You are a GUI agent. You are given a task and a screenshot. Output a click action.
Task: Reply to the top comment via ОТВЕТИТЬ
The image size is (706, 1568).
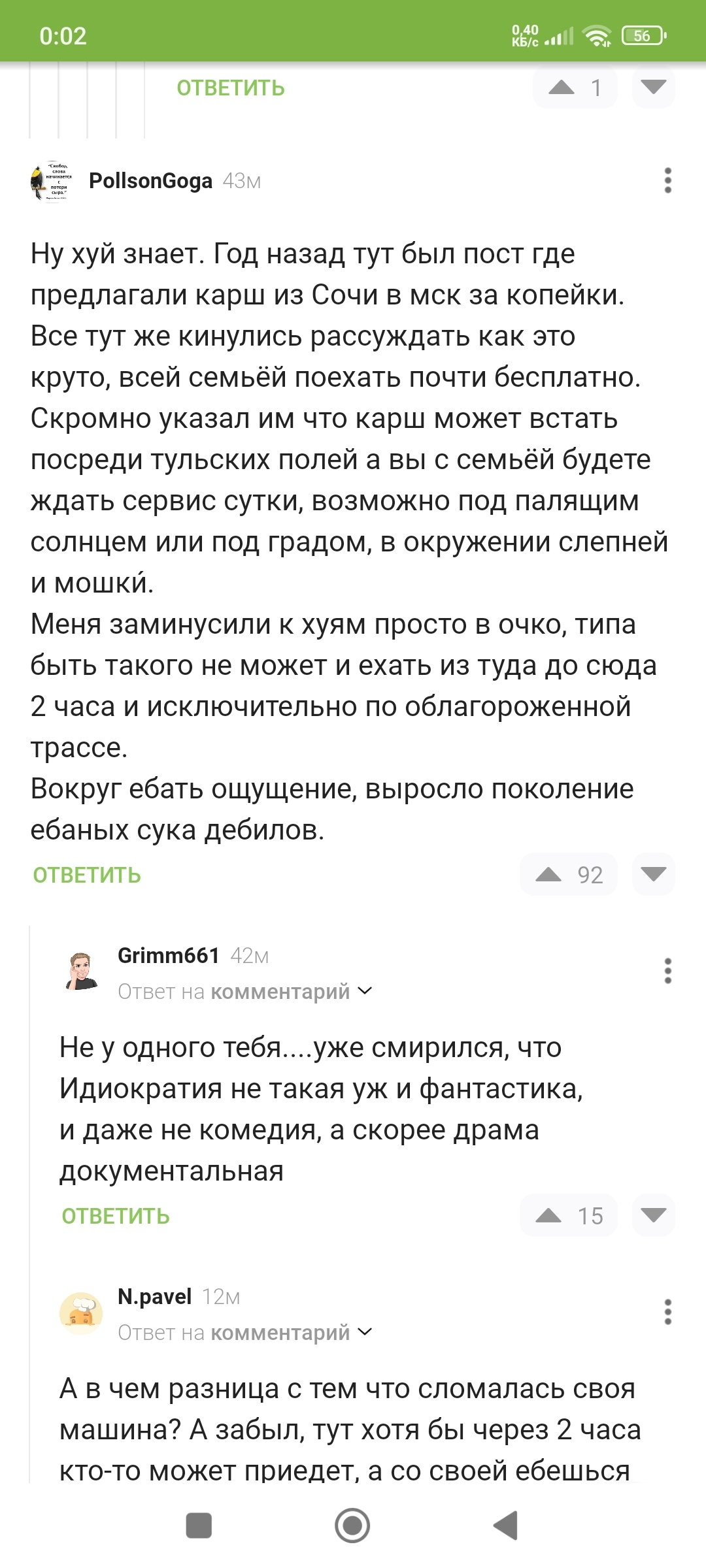click(231, 88)
